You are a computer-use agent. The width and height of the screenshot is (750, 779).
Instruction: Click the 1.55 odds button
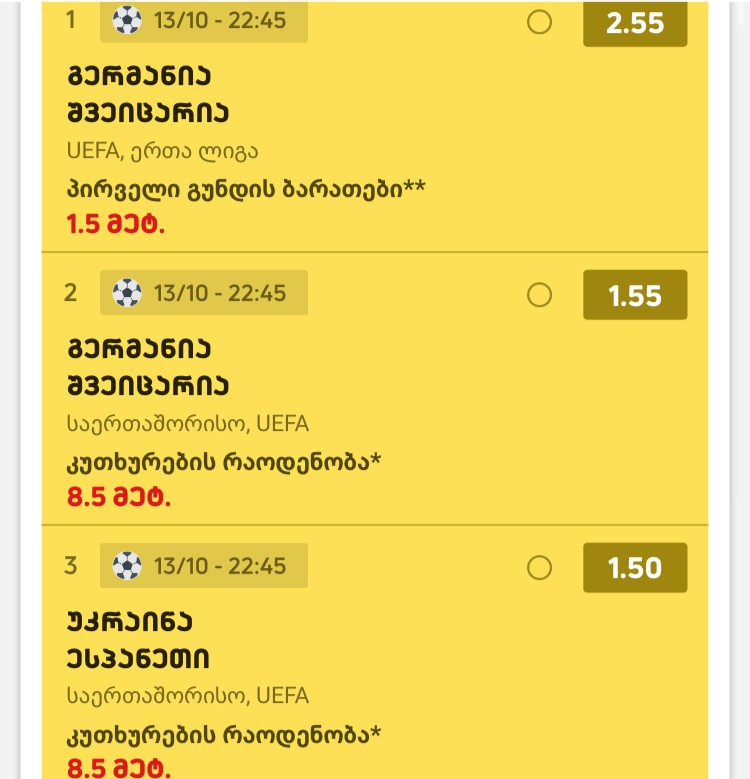[x=634, y=295]
